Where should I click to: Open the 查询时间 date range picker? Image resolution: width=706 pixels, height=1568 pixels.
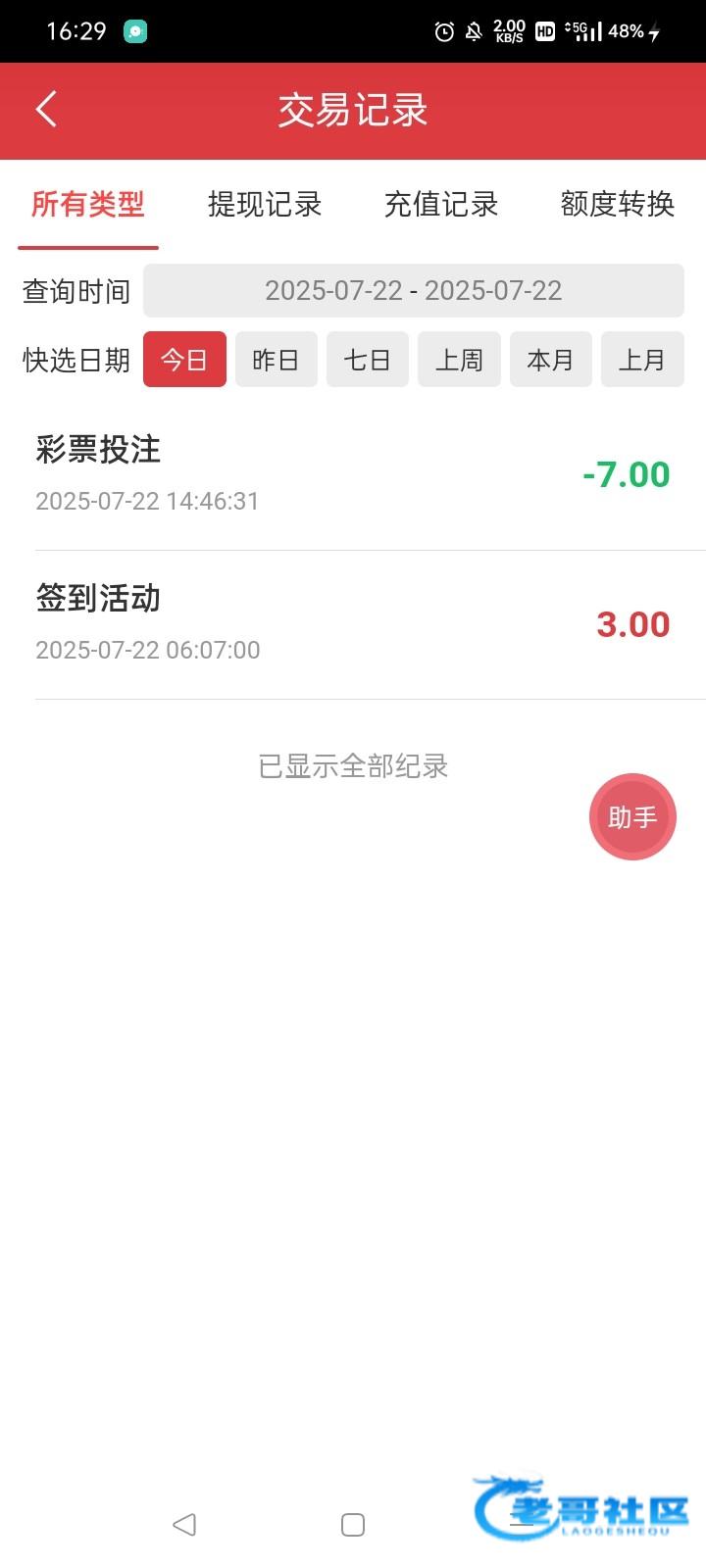tap(413, 291)
